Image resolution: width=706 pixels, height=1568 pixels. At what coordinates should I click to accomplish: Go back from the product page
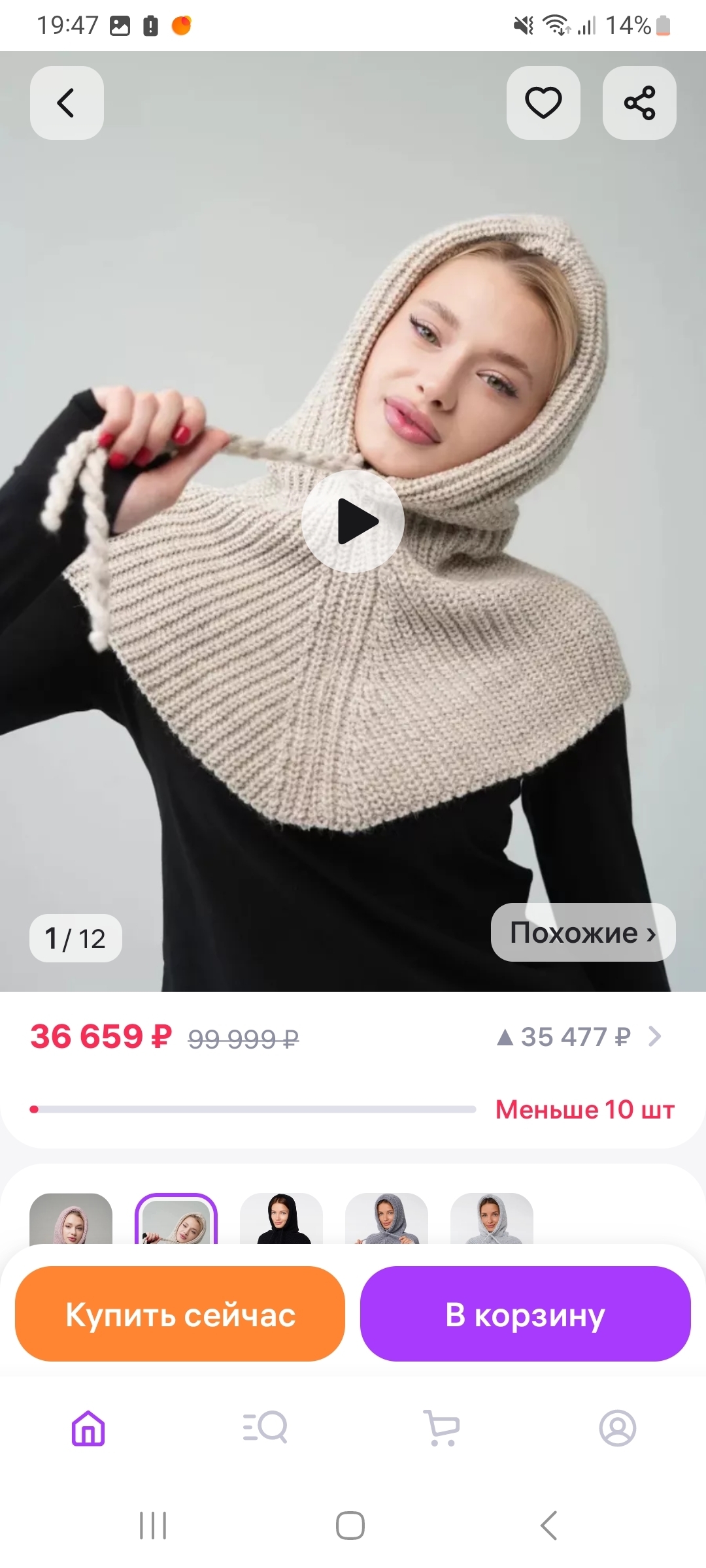coord(67,103)
